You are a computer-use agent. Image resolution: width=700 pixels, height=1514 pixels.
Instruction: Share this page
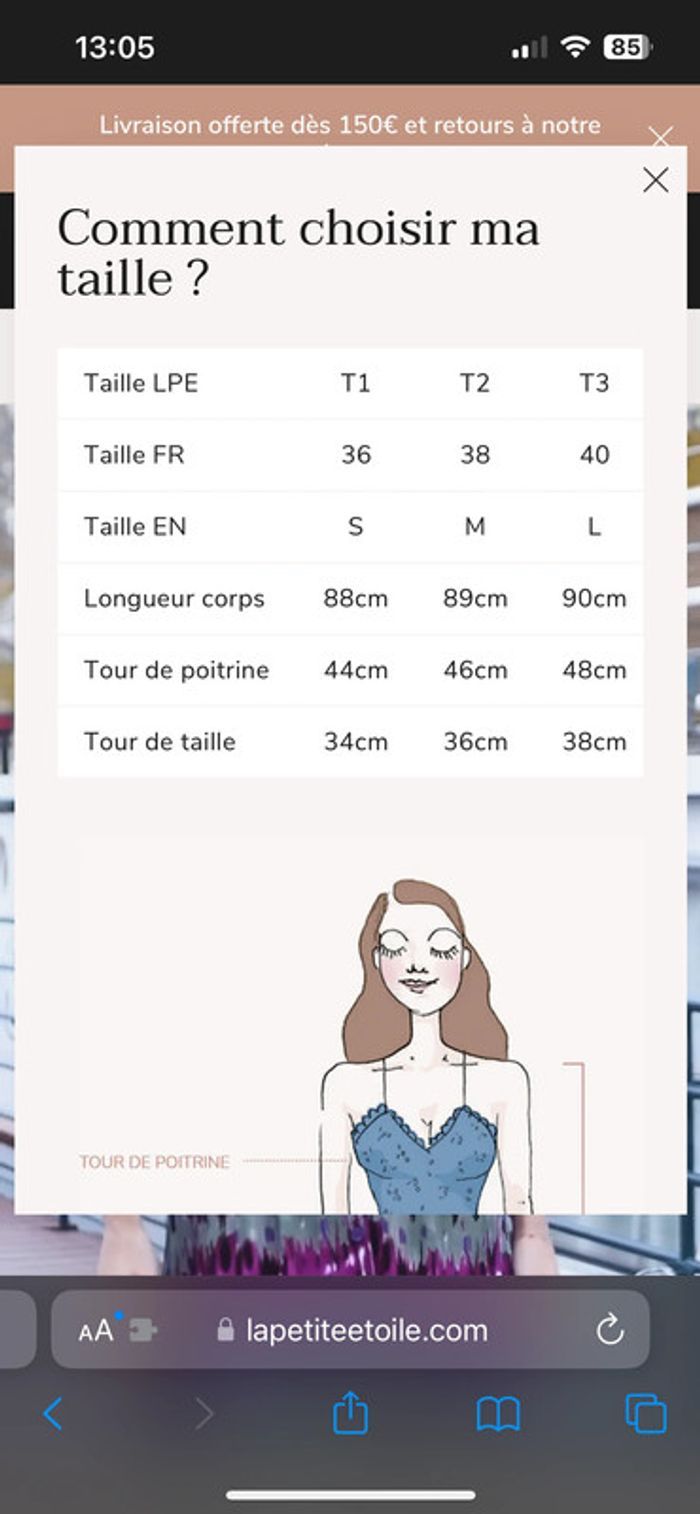pos(350,1412)
